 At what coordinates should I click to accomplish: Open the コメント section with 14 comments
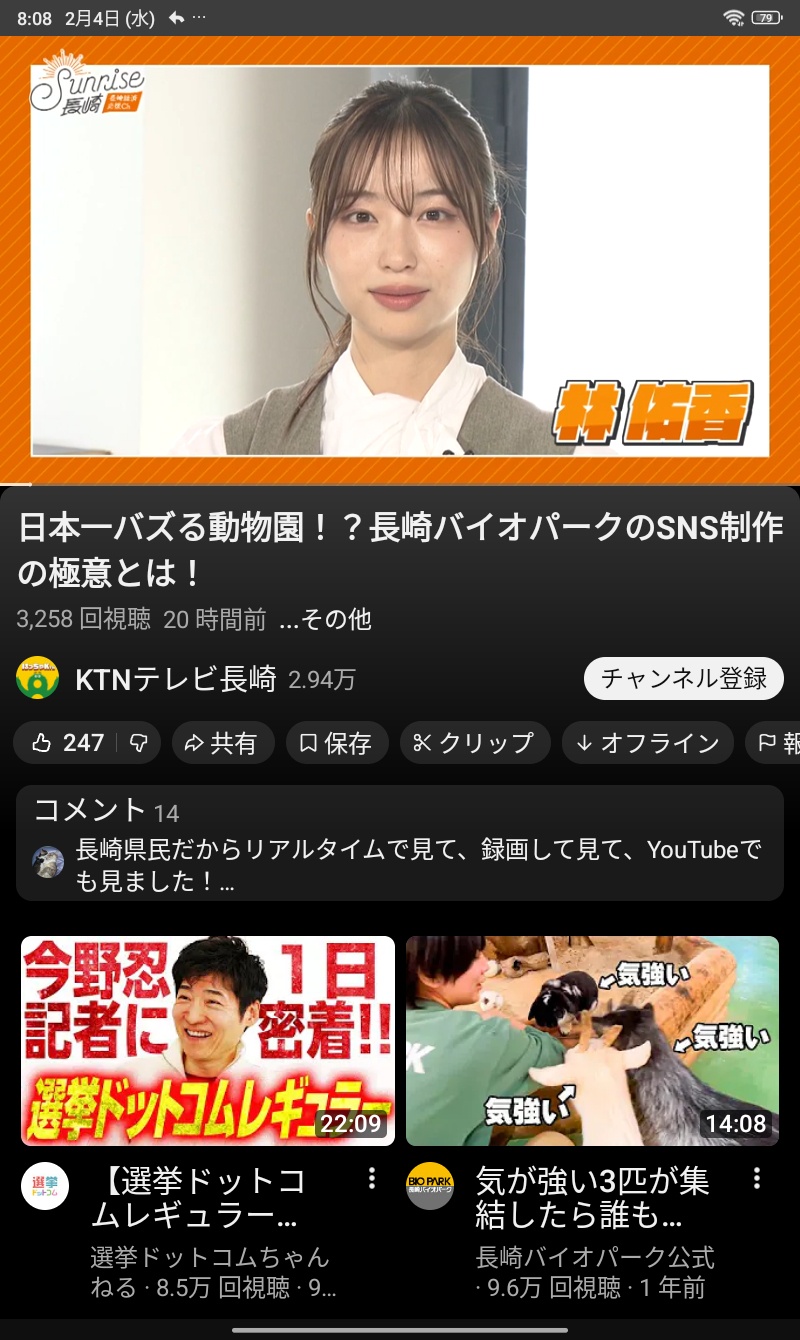click(x=400, y=842)
